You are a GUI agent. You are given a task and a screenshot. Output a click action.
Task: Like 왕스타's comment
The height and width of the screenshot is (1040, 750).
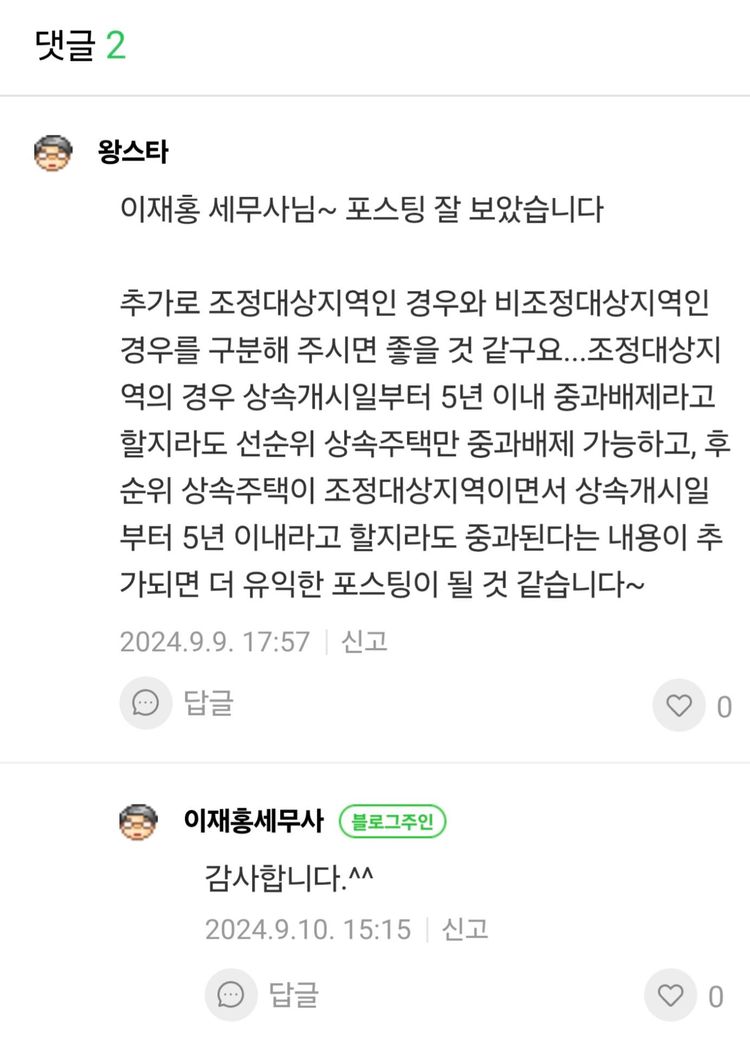(679, 706)
